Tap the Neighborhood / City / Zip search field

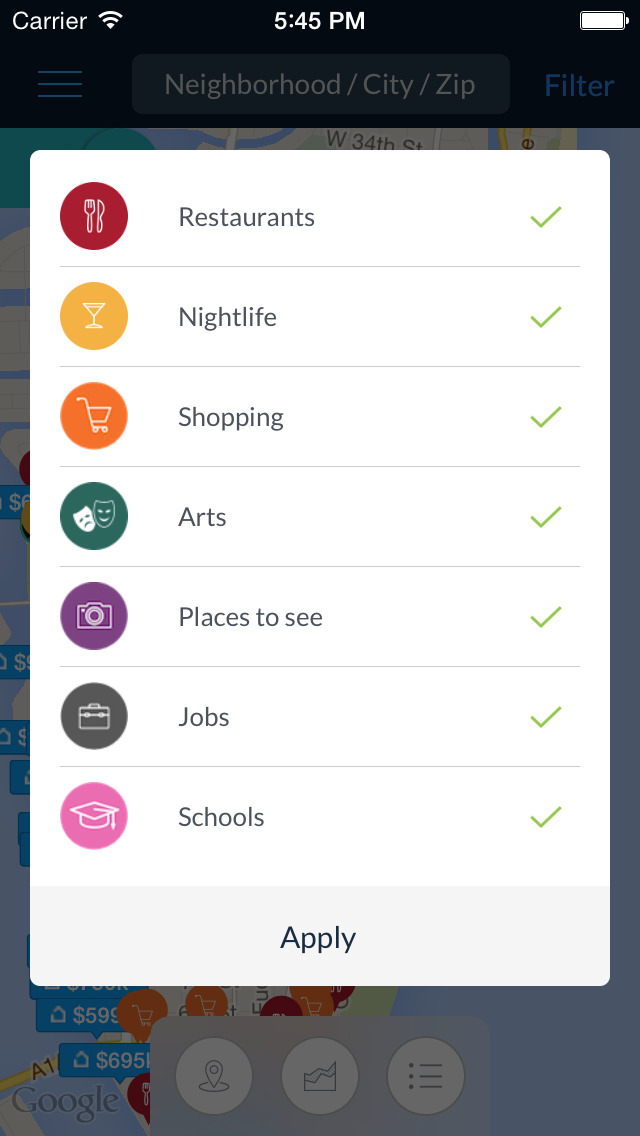[x=320, y=85]
